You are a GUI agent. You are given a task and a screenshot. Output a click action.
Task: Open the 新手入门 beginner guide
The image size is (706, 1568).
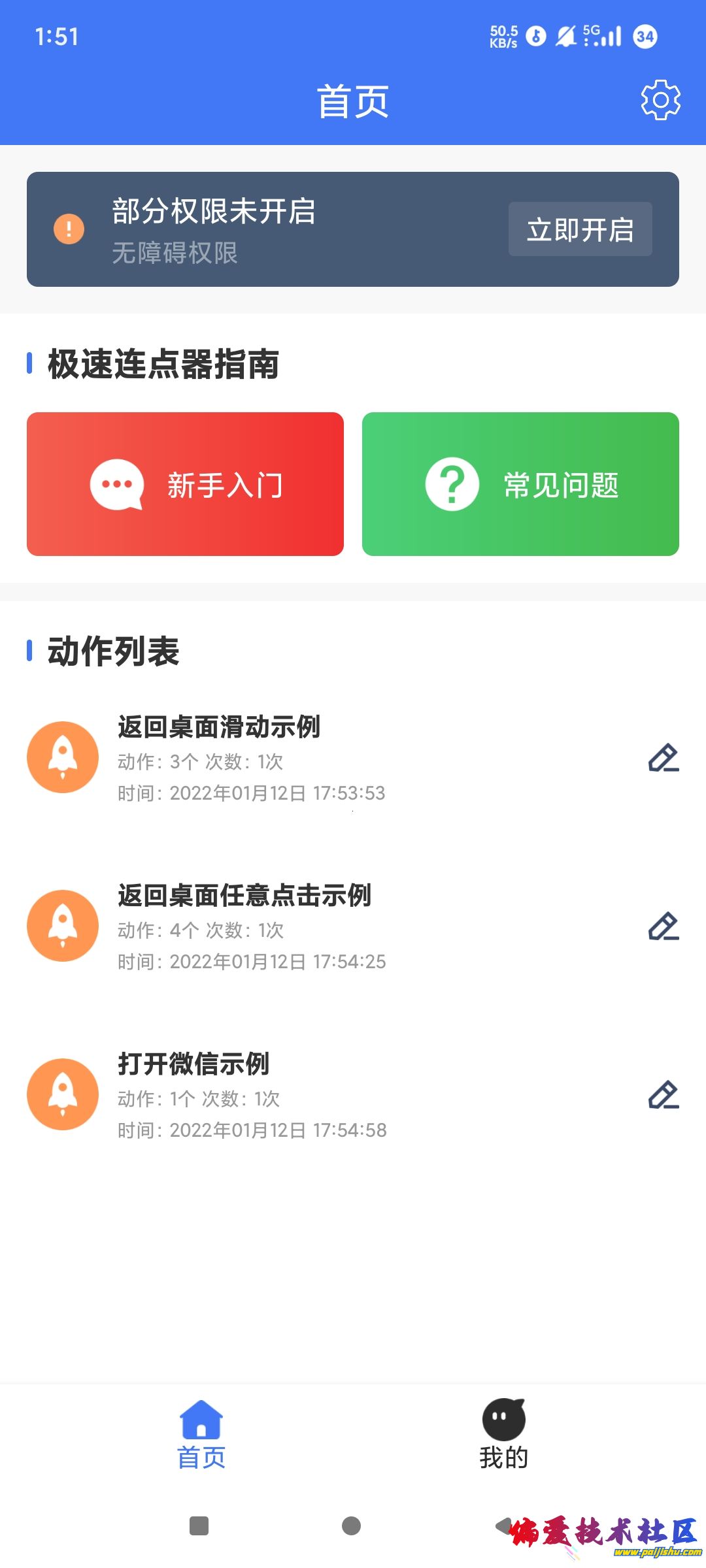point(185,484)
